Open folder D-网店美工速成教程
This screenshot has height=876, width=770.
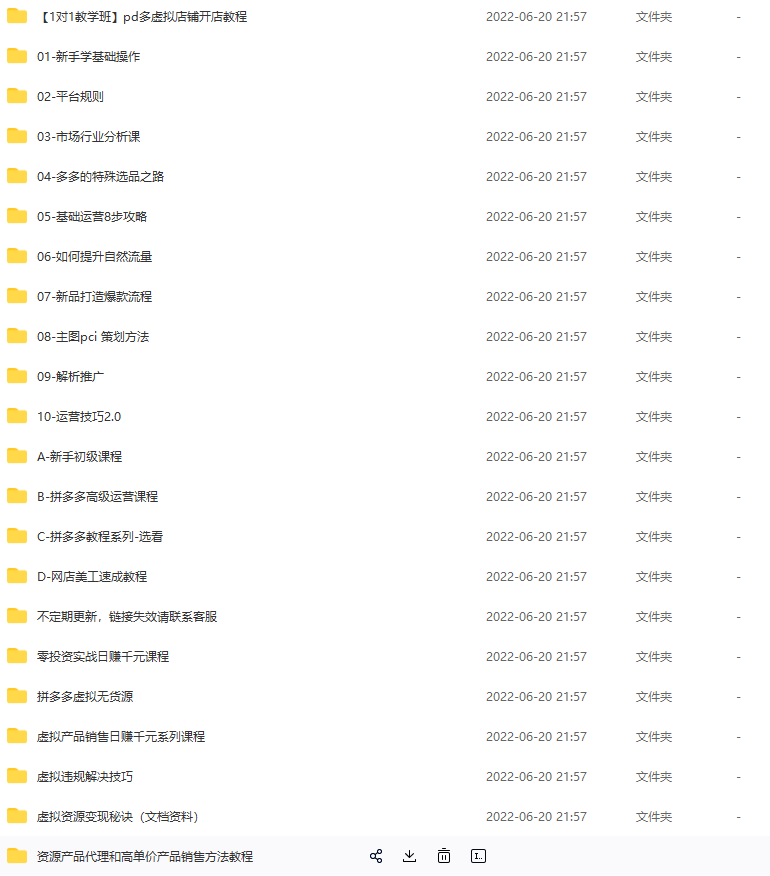point(91,577)
